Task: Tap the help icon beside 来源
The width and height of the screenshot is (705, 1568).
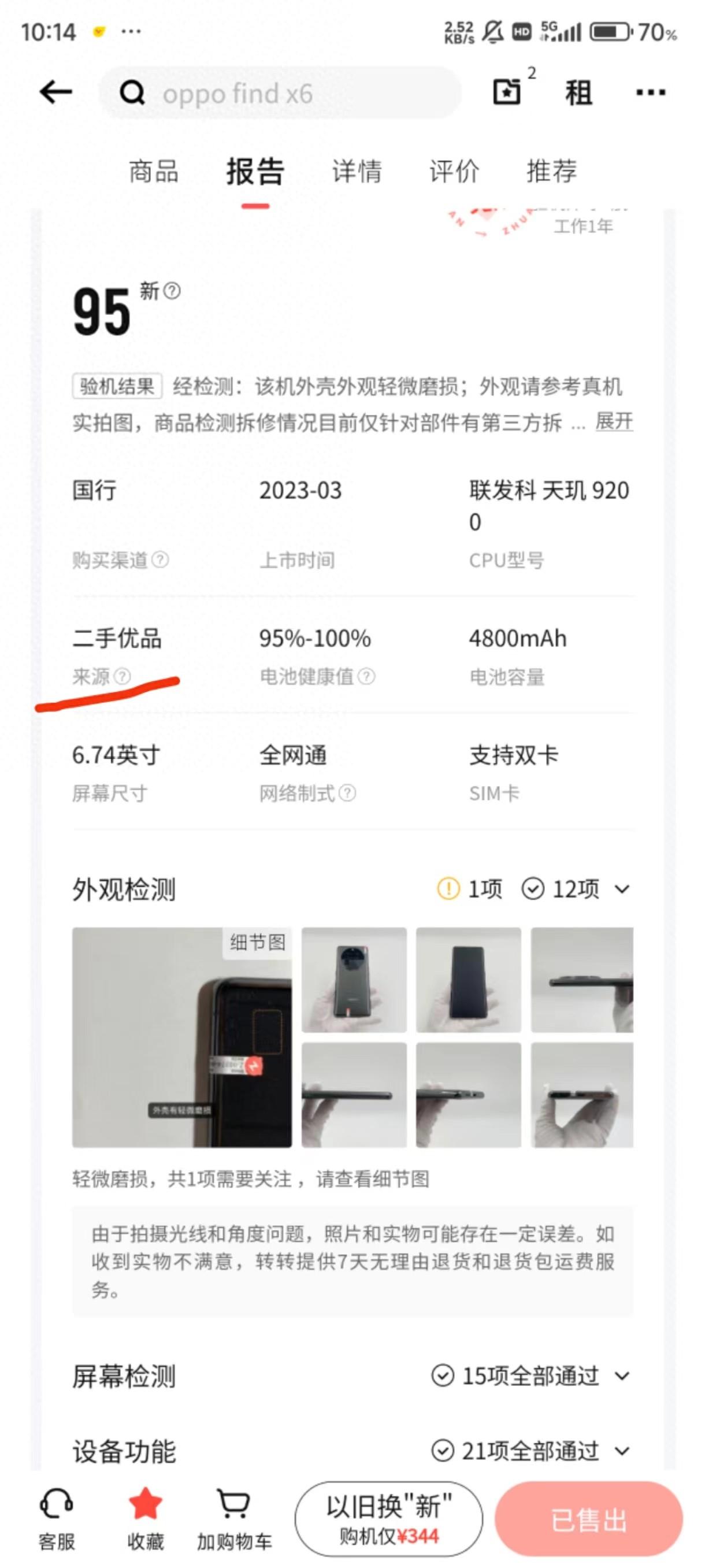Action: coord(123,676)
